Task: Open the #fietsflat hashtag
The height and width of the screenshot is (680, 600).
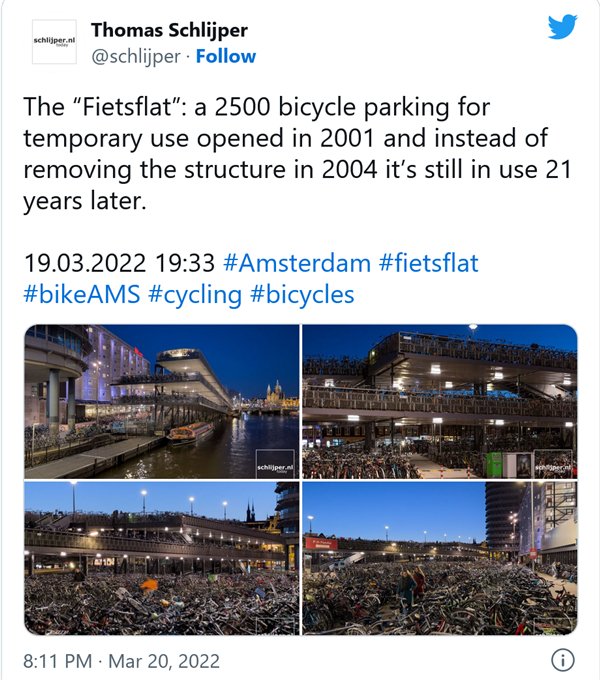Action: pos(429,264)
